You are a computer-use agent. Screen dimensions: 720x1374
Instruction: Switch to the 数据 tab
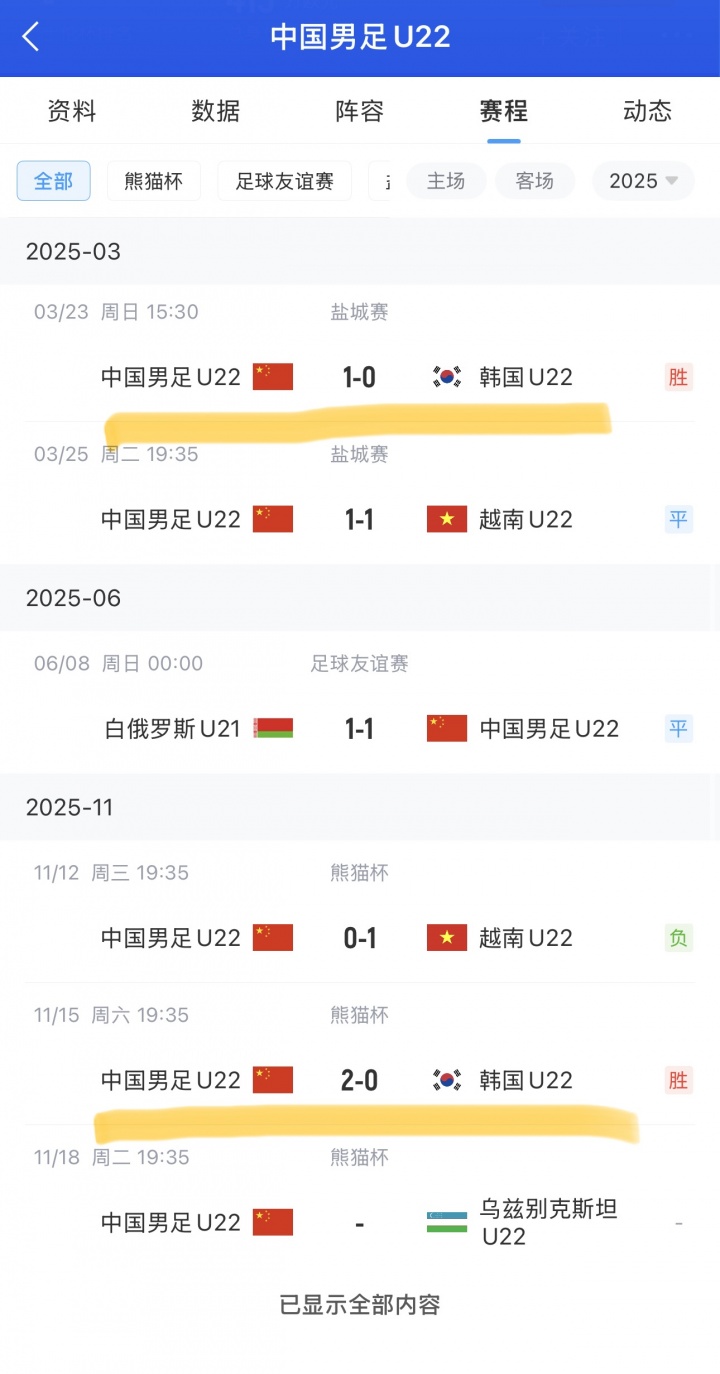(x=216, y=111)
